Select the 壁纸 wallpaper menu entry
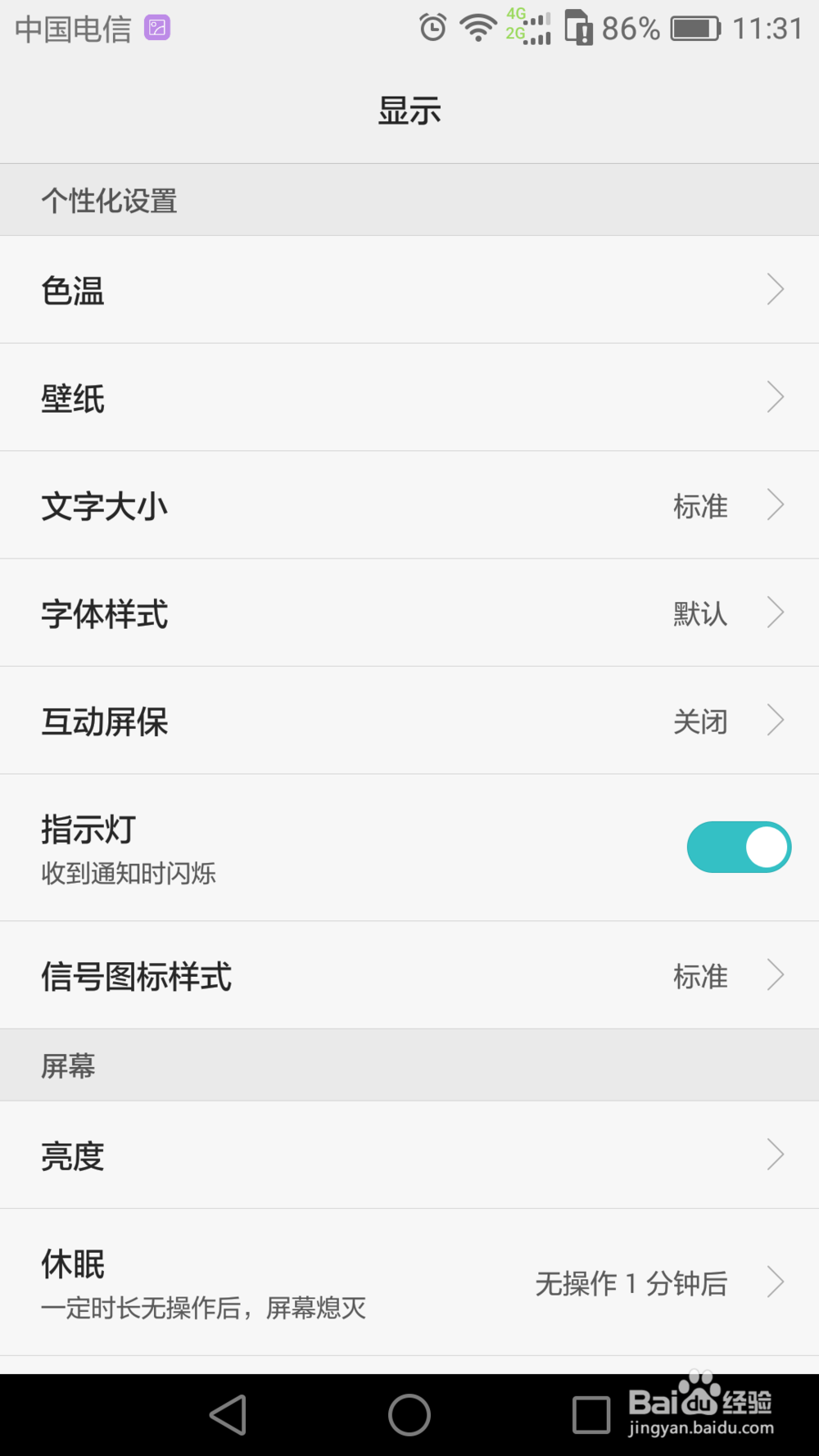819x1456 pixels. point(409,397)
